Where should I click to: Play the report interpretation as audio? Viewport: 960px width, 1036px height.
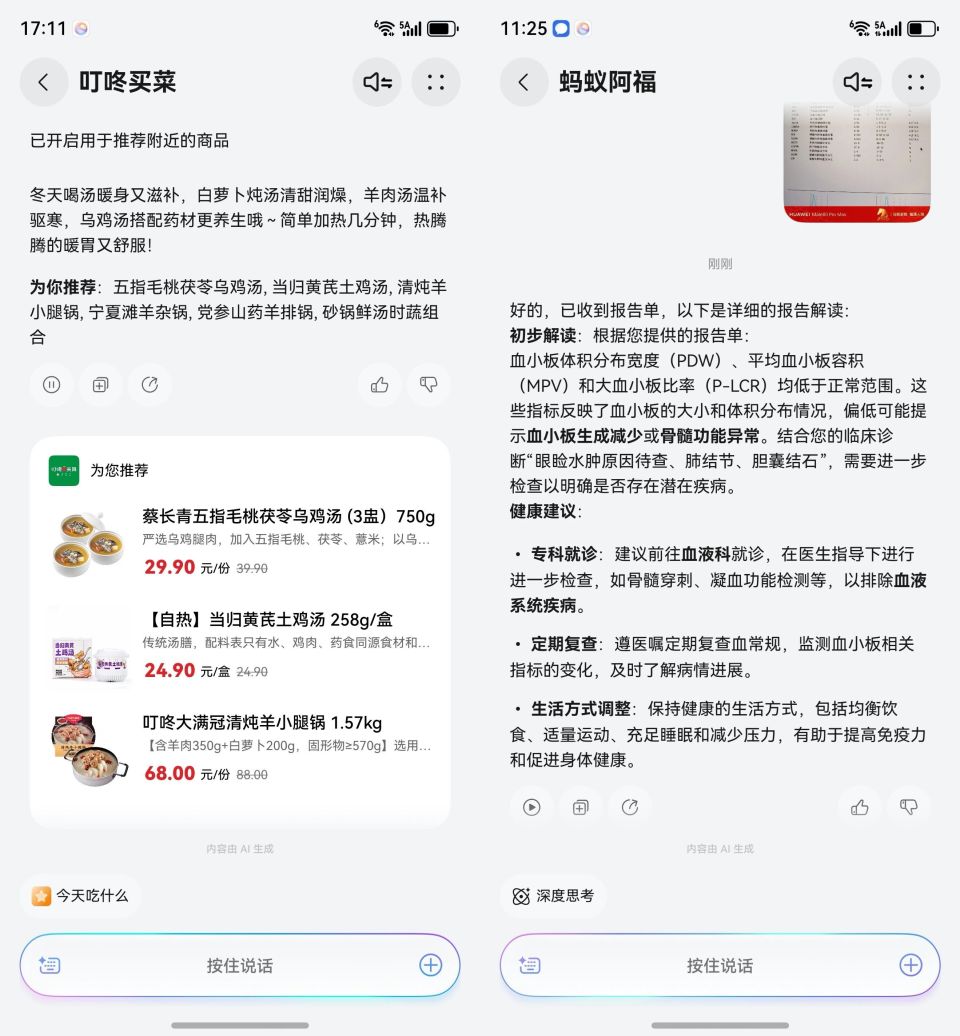(x=532, y=807)
